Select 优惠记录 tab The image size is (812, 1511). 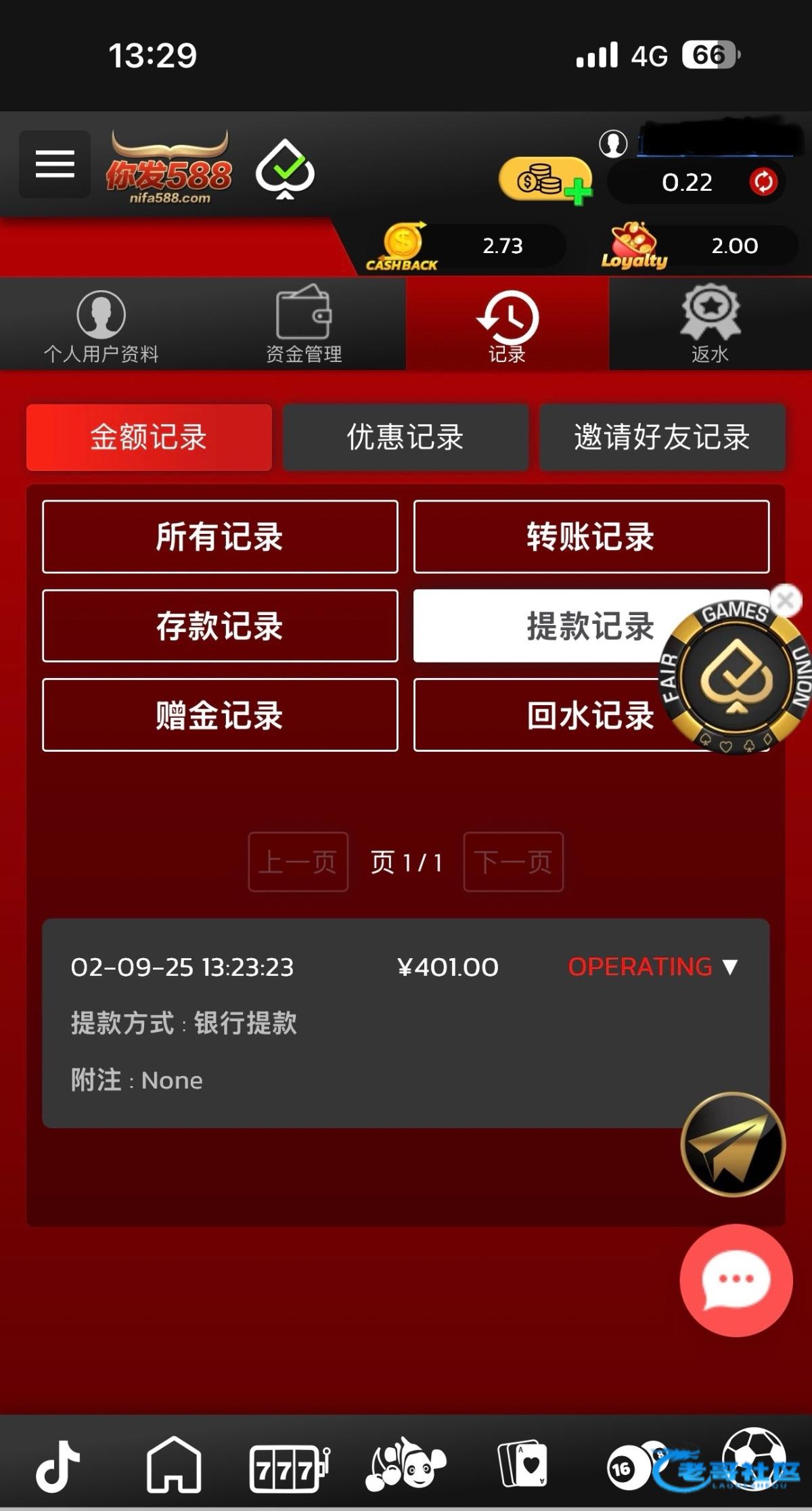point(405,437)
